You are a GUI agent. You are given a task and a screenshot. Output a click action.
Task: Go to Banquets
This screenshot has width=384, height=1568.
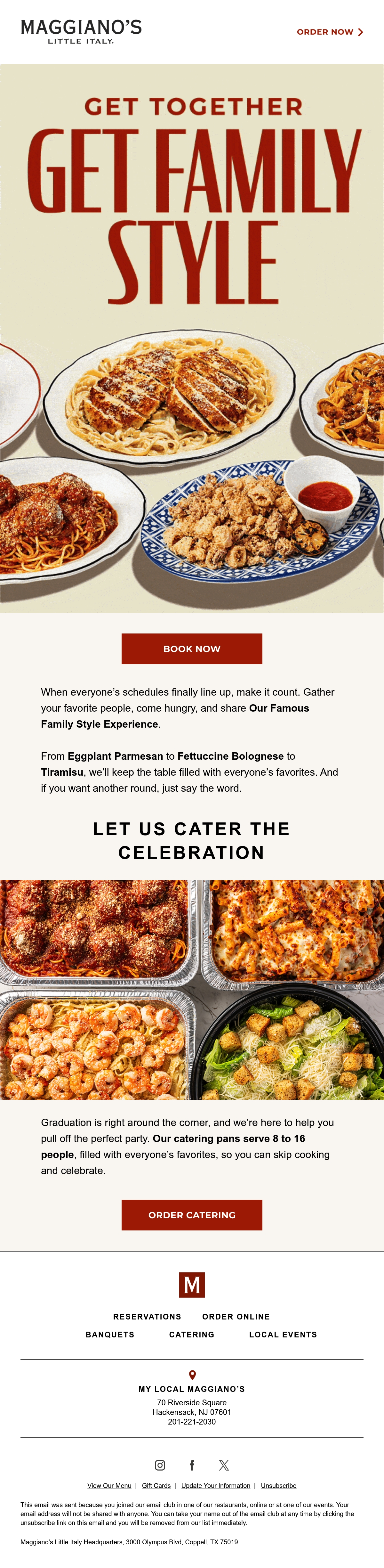(x=110, y=1334)
